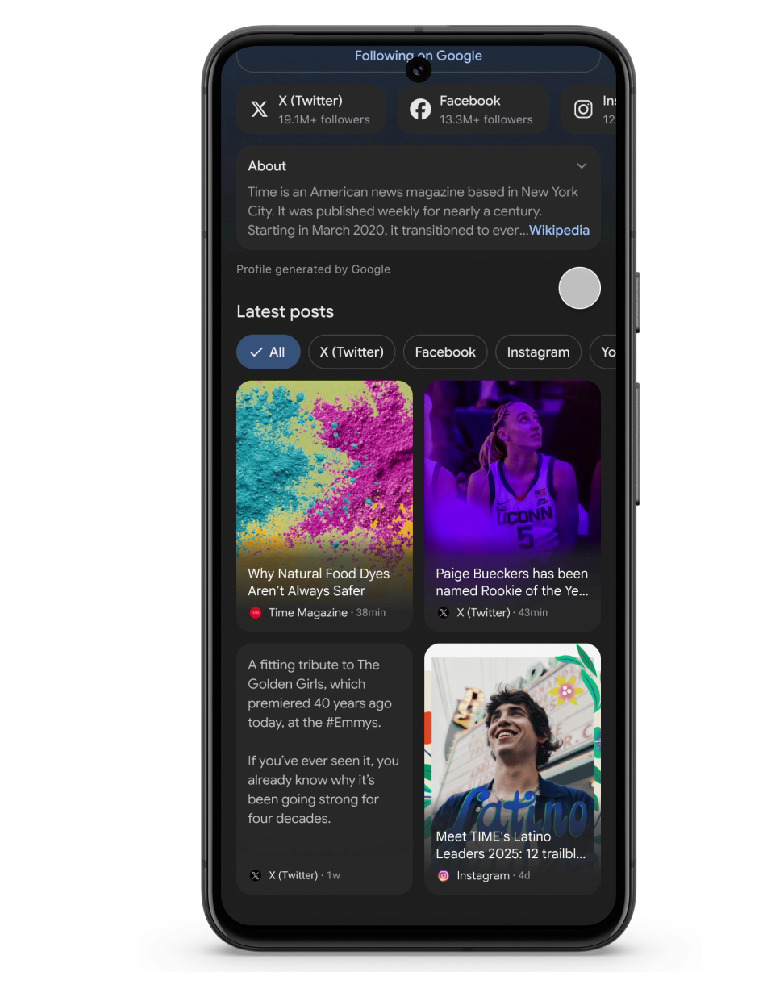Open the Why Natural Food Dyes post

324,505
